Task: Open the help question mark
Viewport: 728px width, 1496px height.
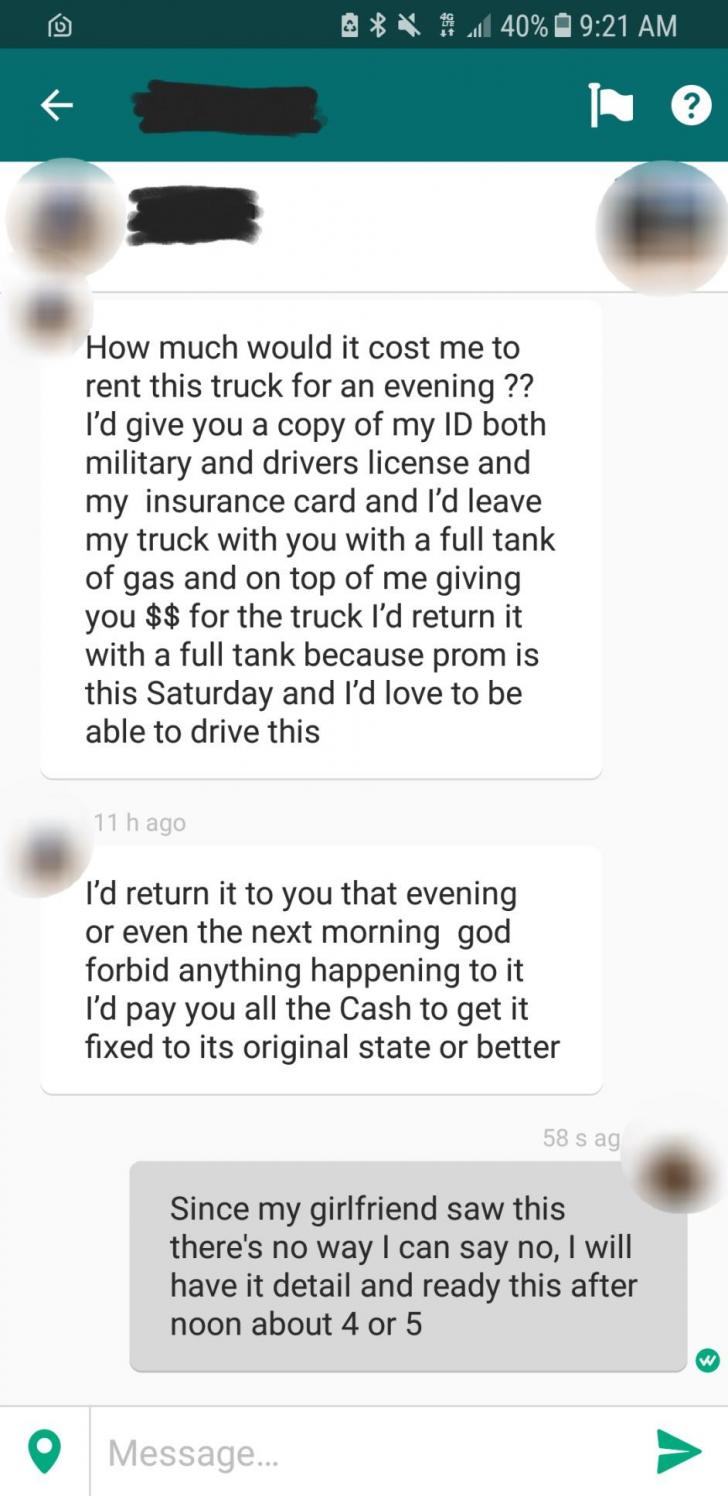Action: coord(691,105)
